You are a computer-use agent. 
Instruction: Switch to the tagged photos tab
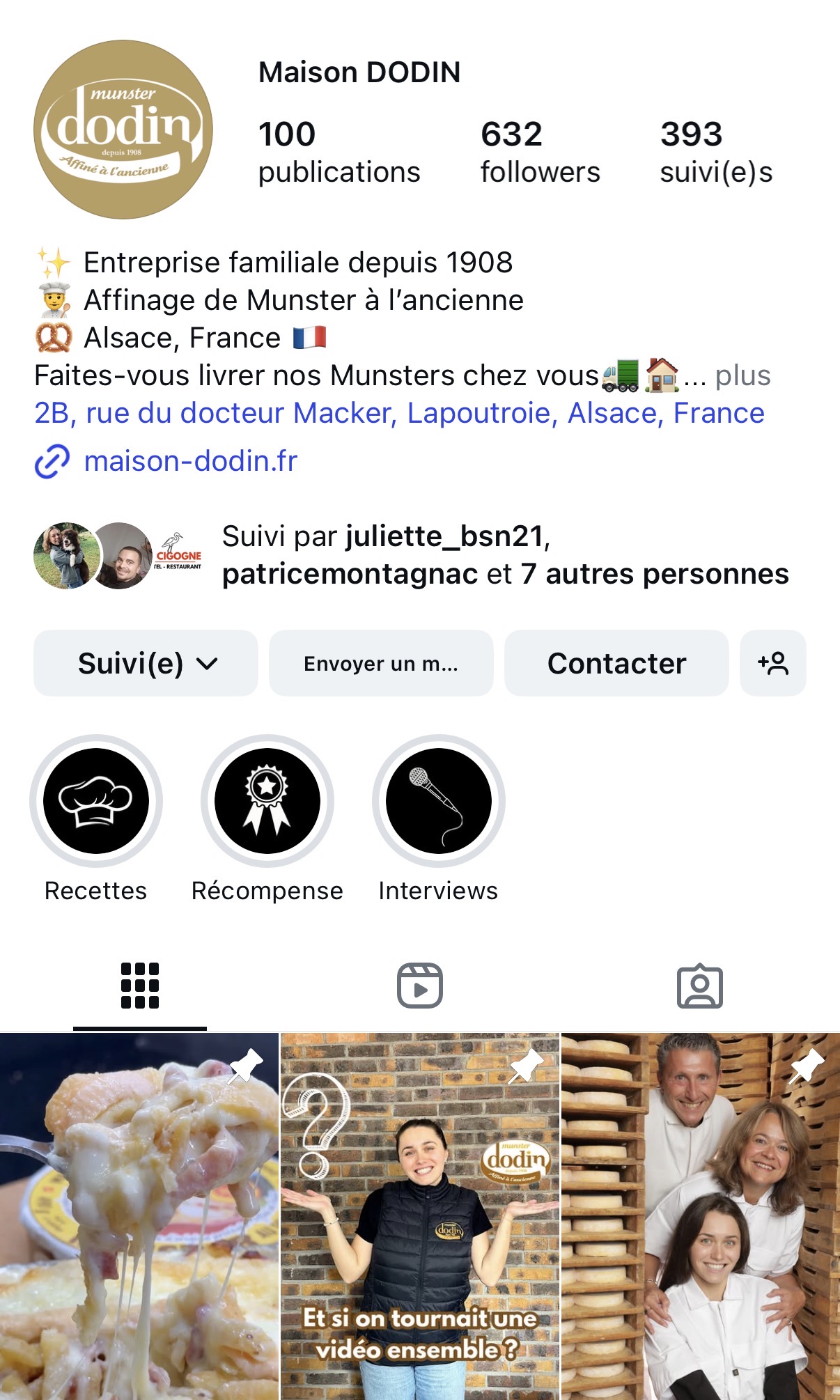[700, 986]
